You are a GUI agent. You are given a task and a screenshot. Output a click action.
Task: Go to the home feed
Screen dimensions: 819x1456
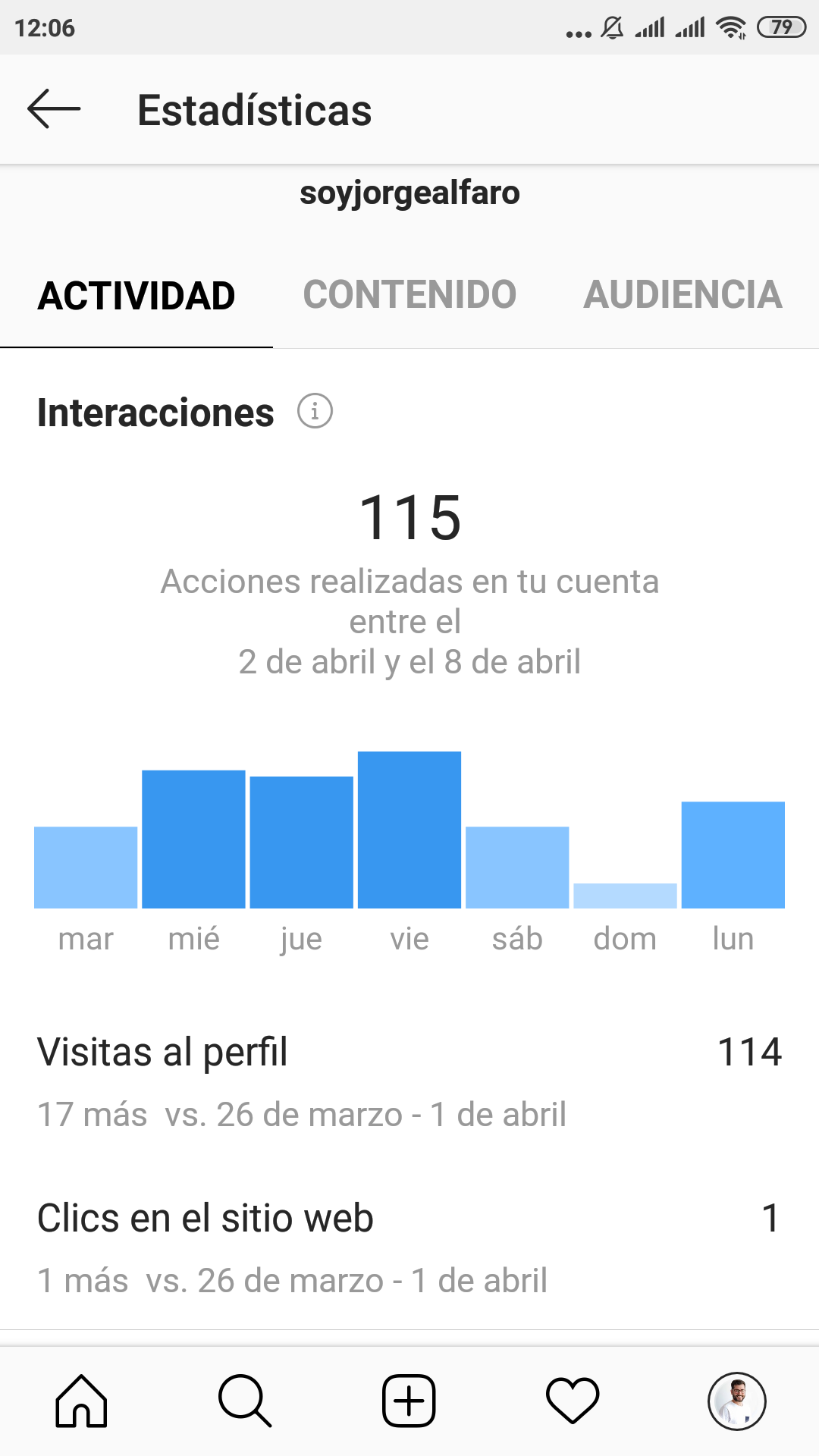coord(81,1401)
